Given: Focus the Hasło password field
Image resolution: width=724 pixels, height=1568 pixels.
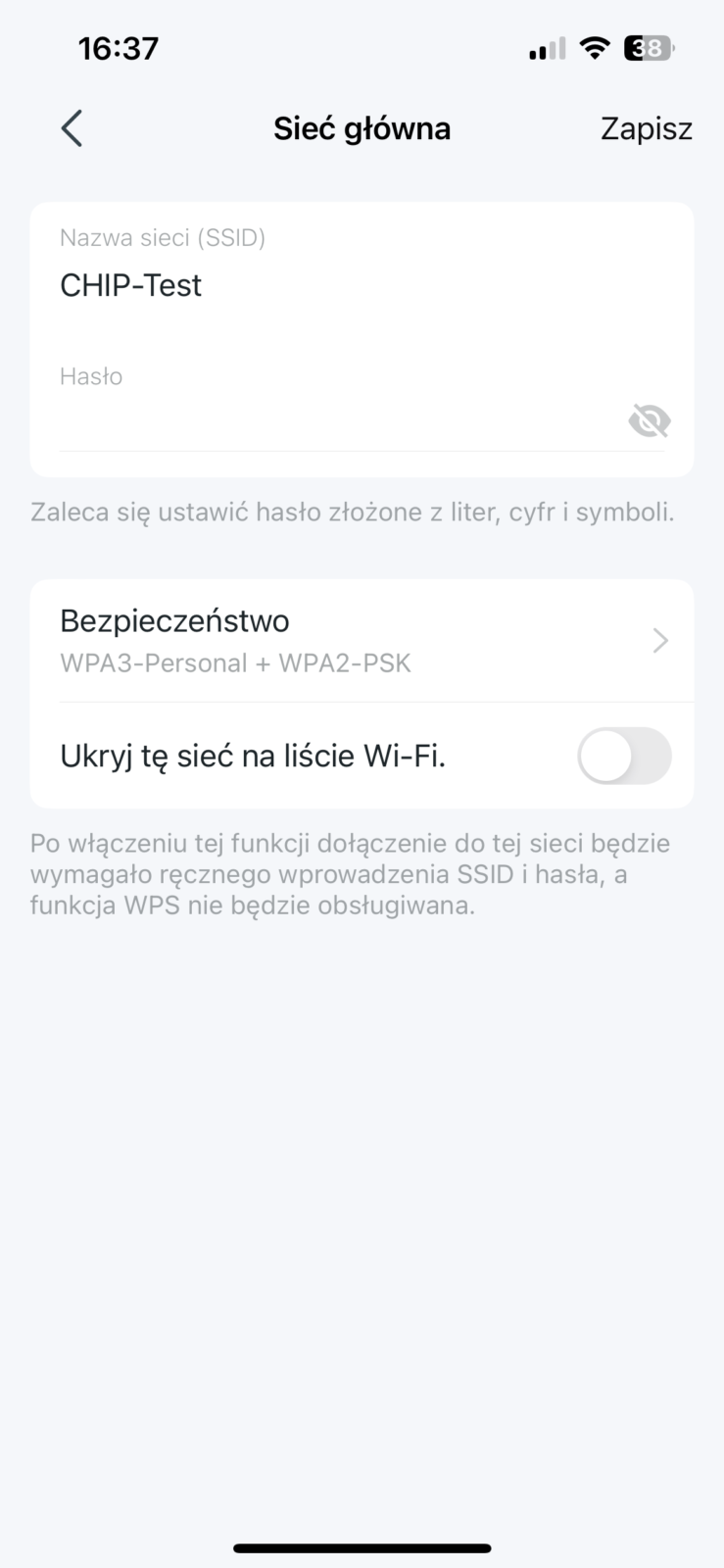Looking at the screenshot, I should 333,421.
